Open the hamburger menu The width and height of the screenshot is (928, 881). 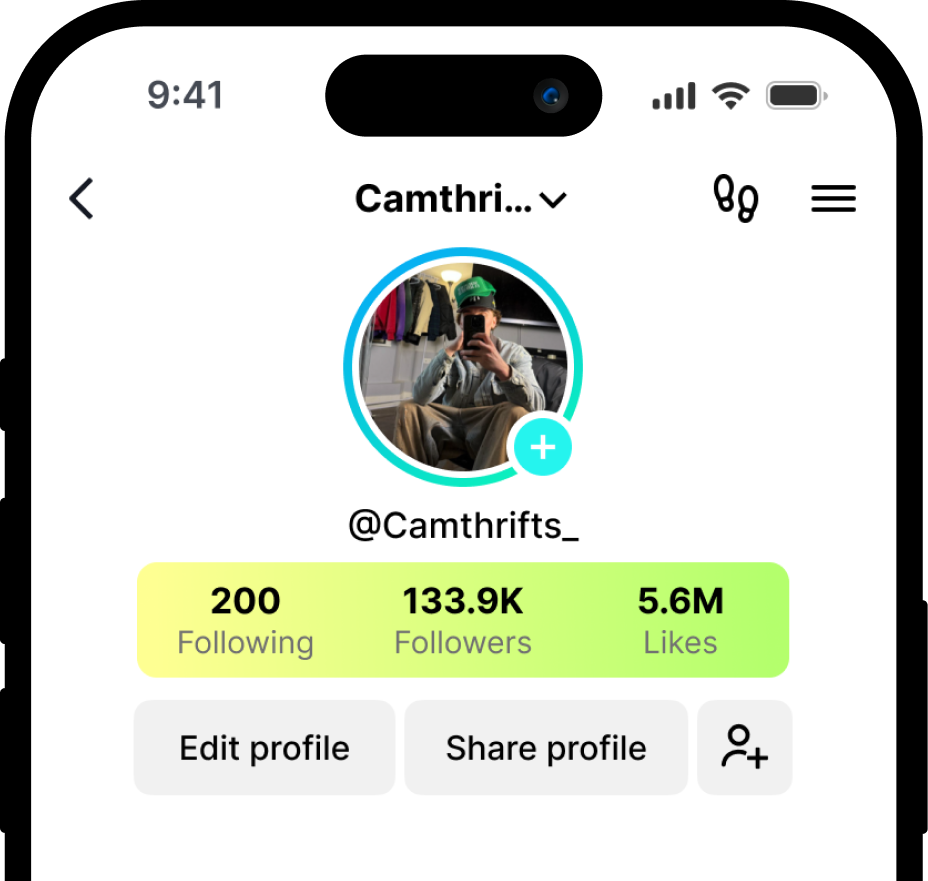pyautogui.click(x=833, y=199)
